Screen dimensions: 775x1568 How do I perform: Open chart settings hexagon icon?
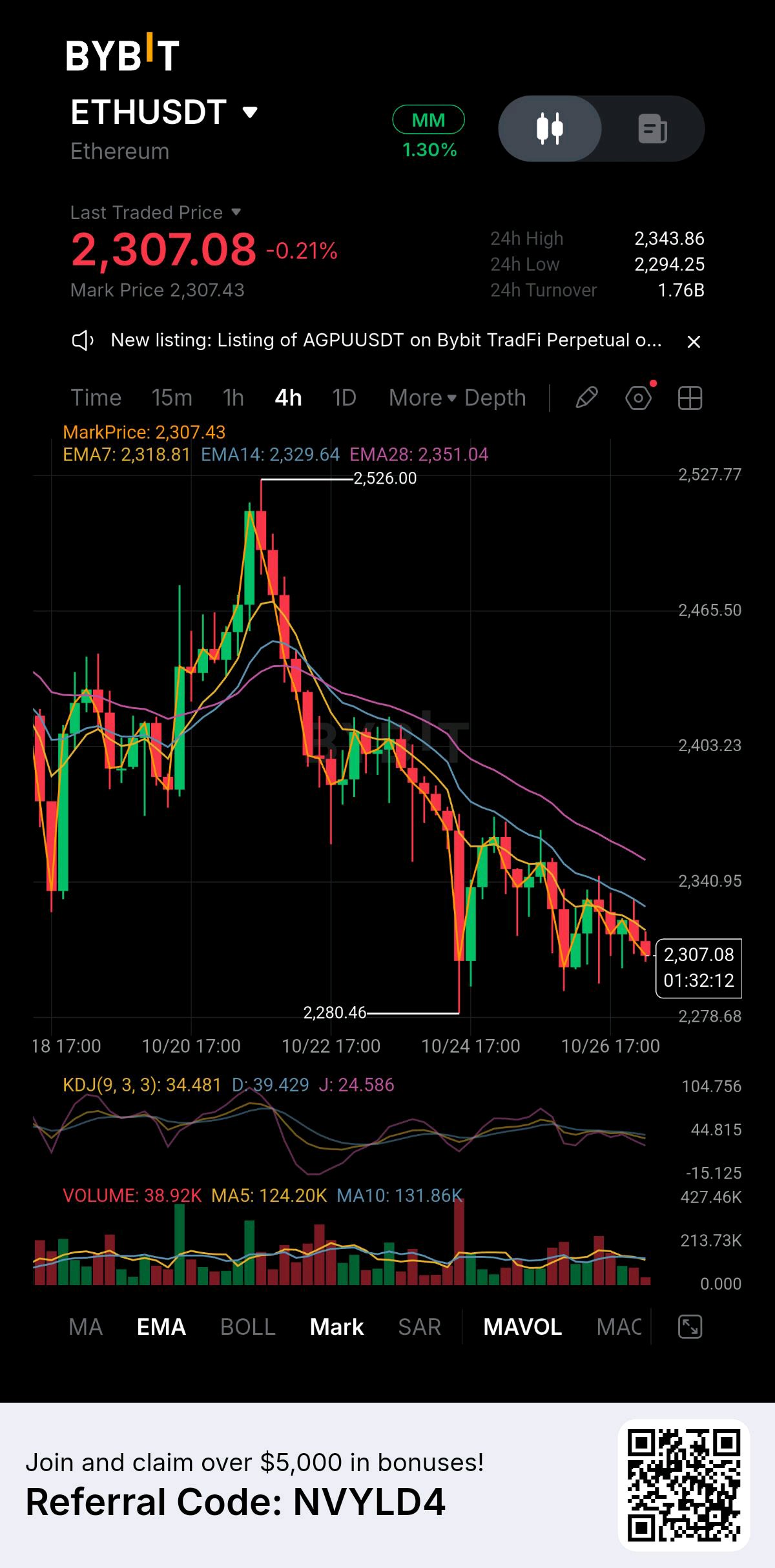tap(639, 398)
